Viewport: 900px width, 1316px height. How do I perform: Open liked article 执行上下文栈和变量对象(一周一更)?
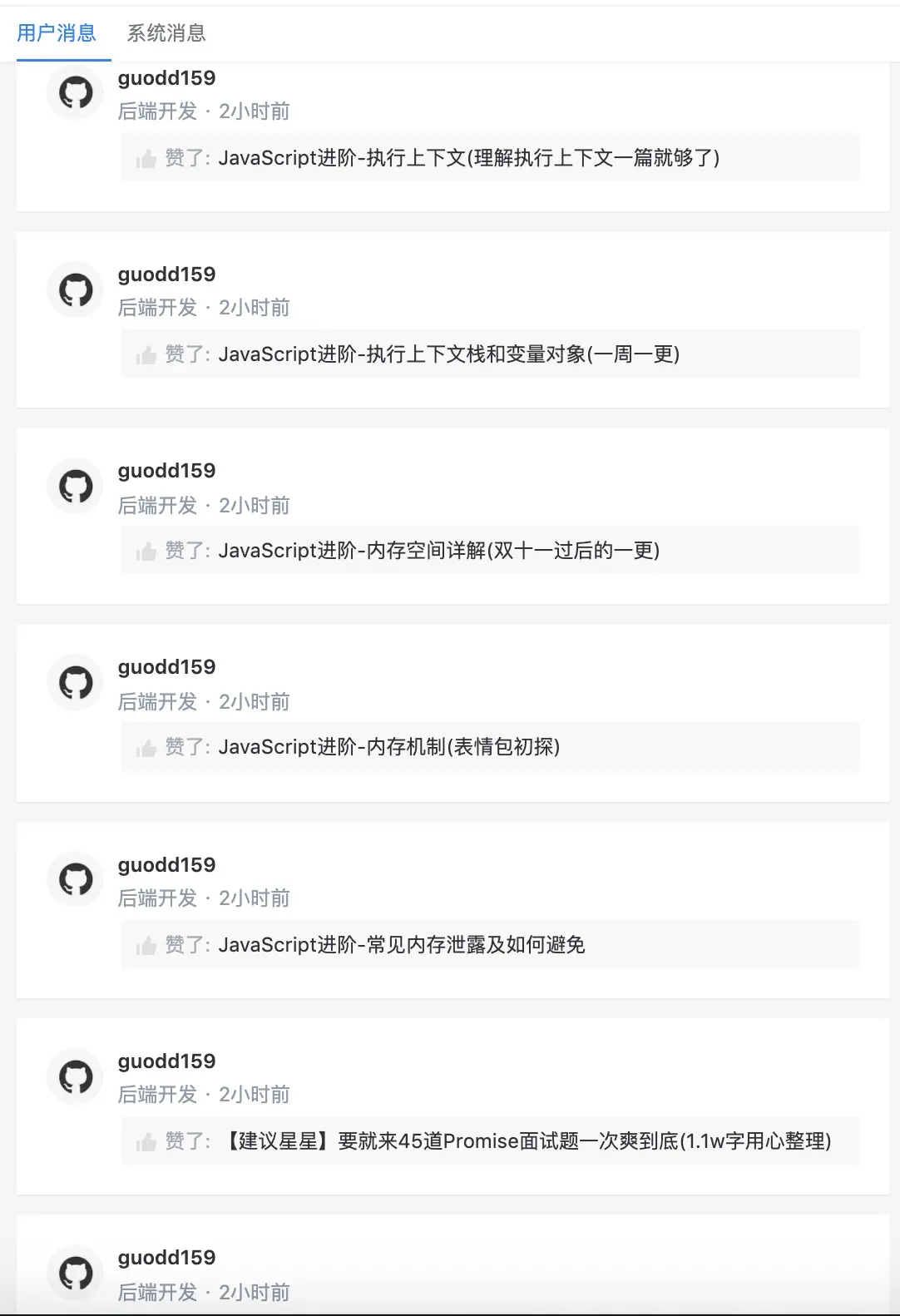pos(448,354)
